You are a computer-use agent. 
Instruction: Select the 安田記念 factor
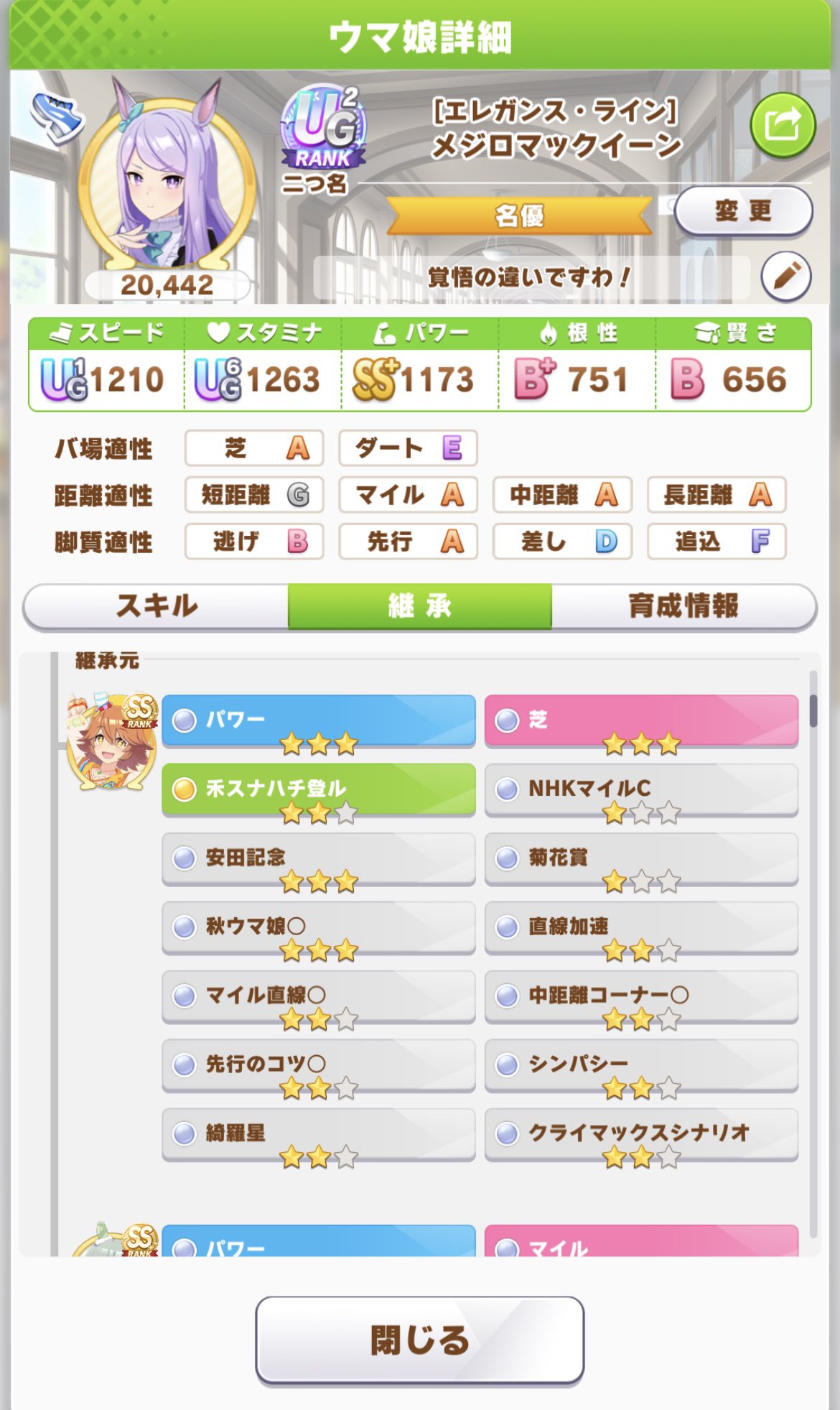[x=318, y=858]
